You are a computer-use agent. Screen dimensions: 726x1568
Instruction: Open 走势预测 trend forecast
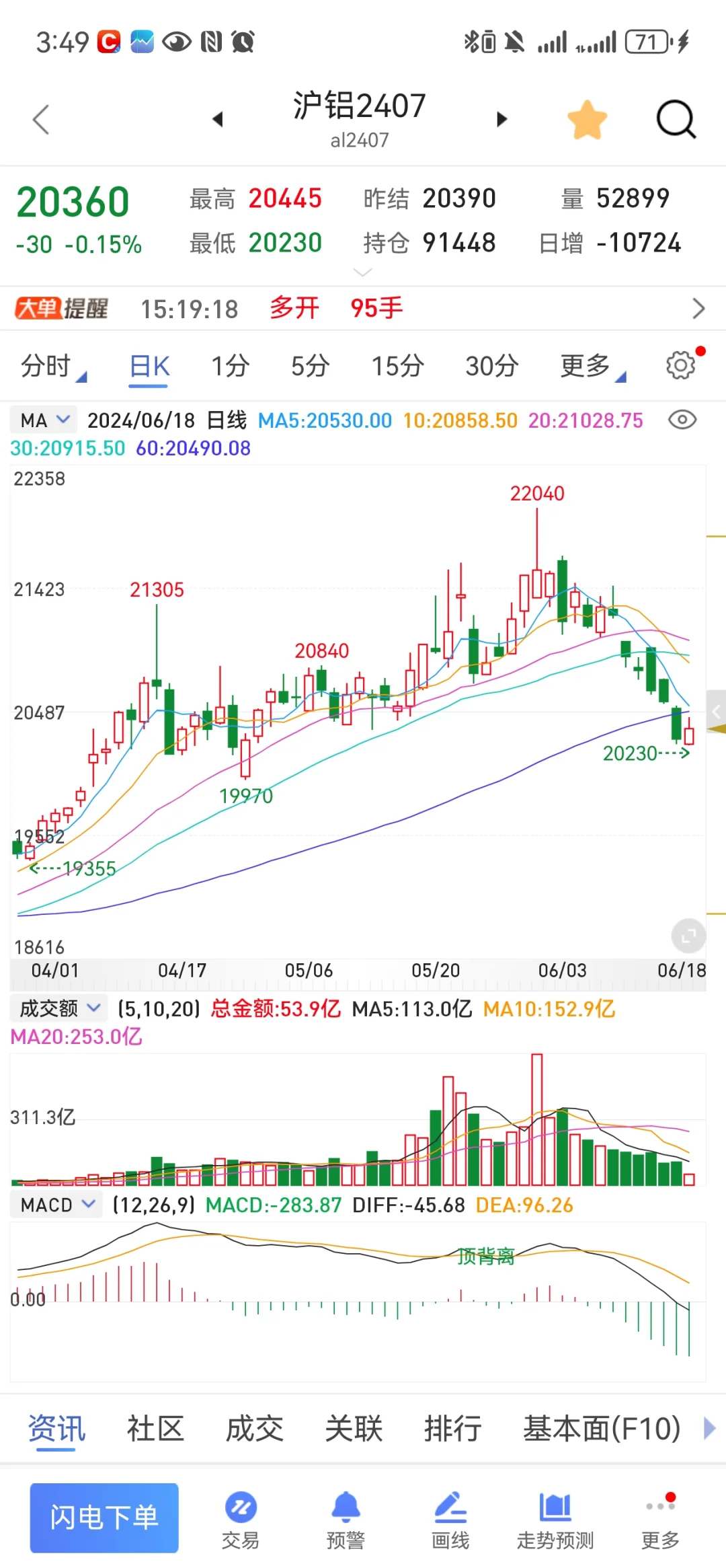click(555, 1520)
